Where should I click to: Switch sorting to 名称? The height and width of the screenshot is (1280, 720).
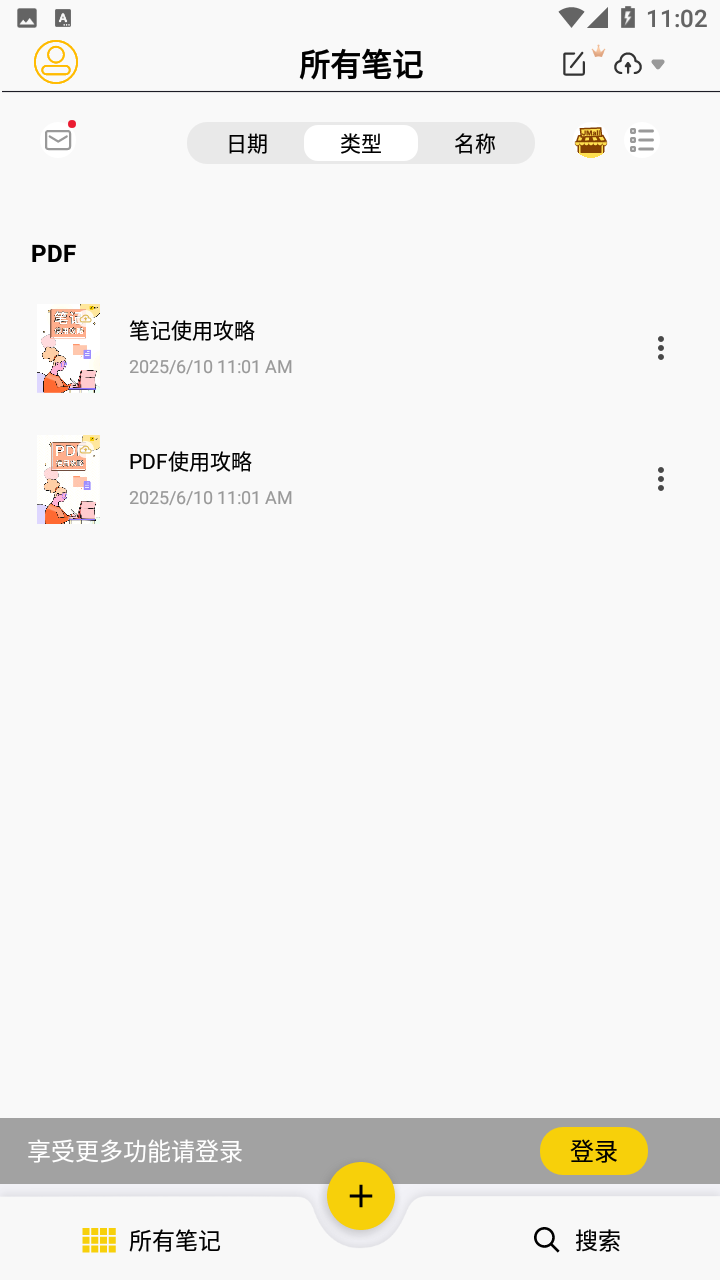point(475,143)
